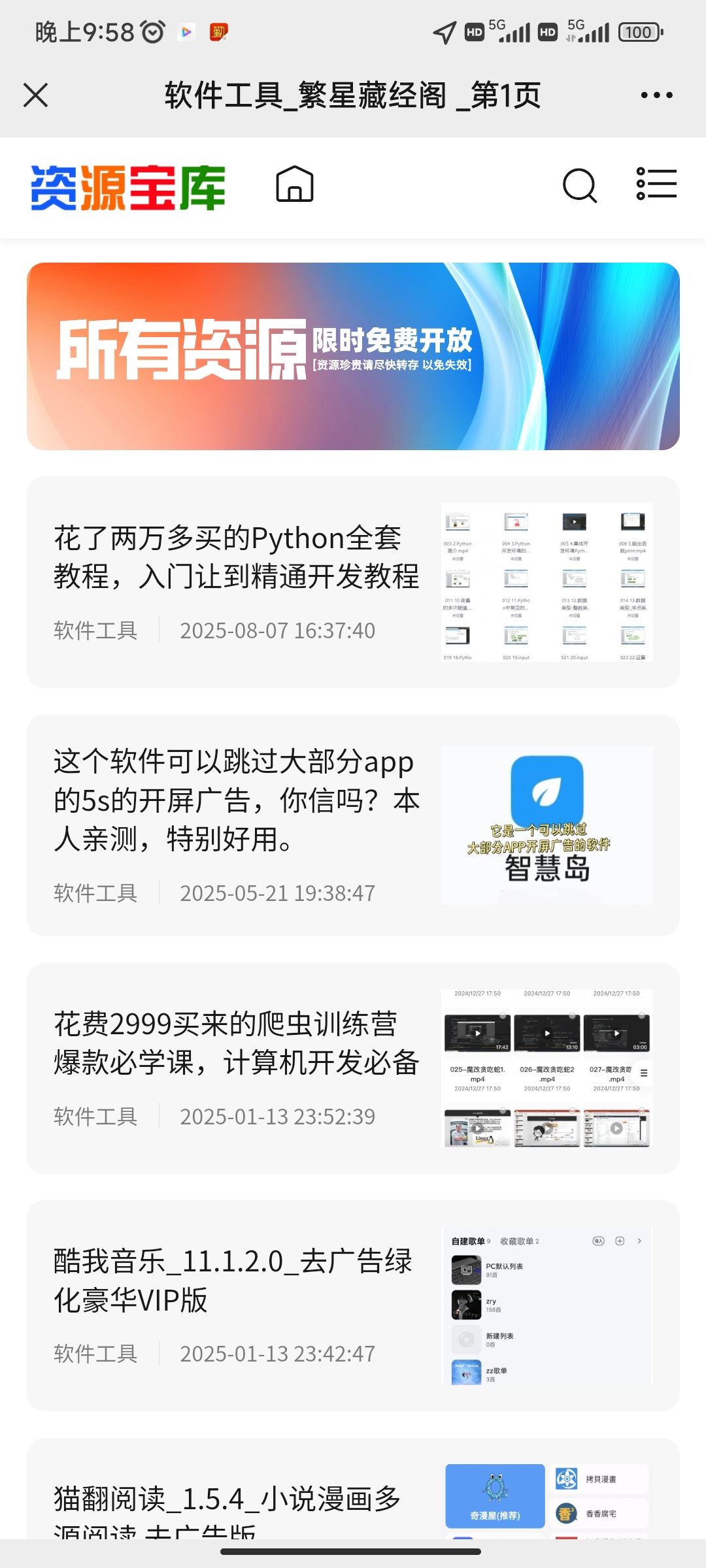This screenshot has height=1568, width=706.
Task: Open the 爬虫训练营 course article
Action: tap(237, 1043)
